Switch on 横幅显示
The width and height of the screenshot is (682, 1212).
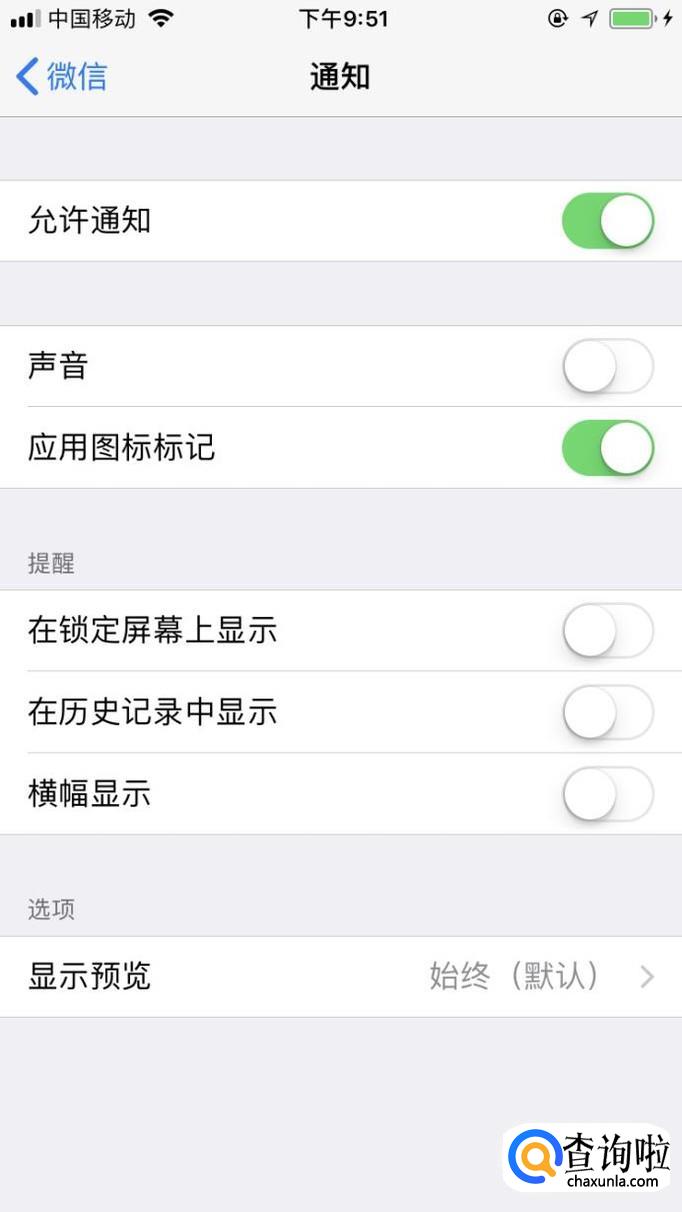(x=607, y=795)
